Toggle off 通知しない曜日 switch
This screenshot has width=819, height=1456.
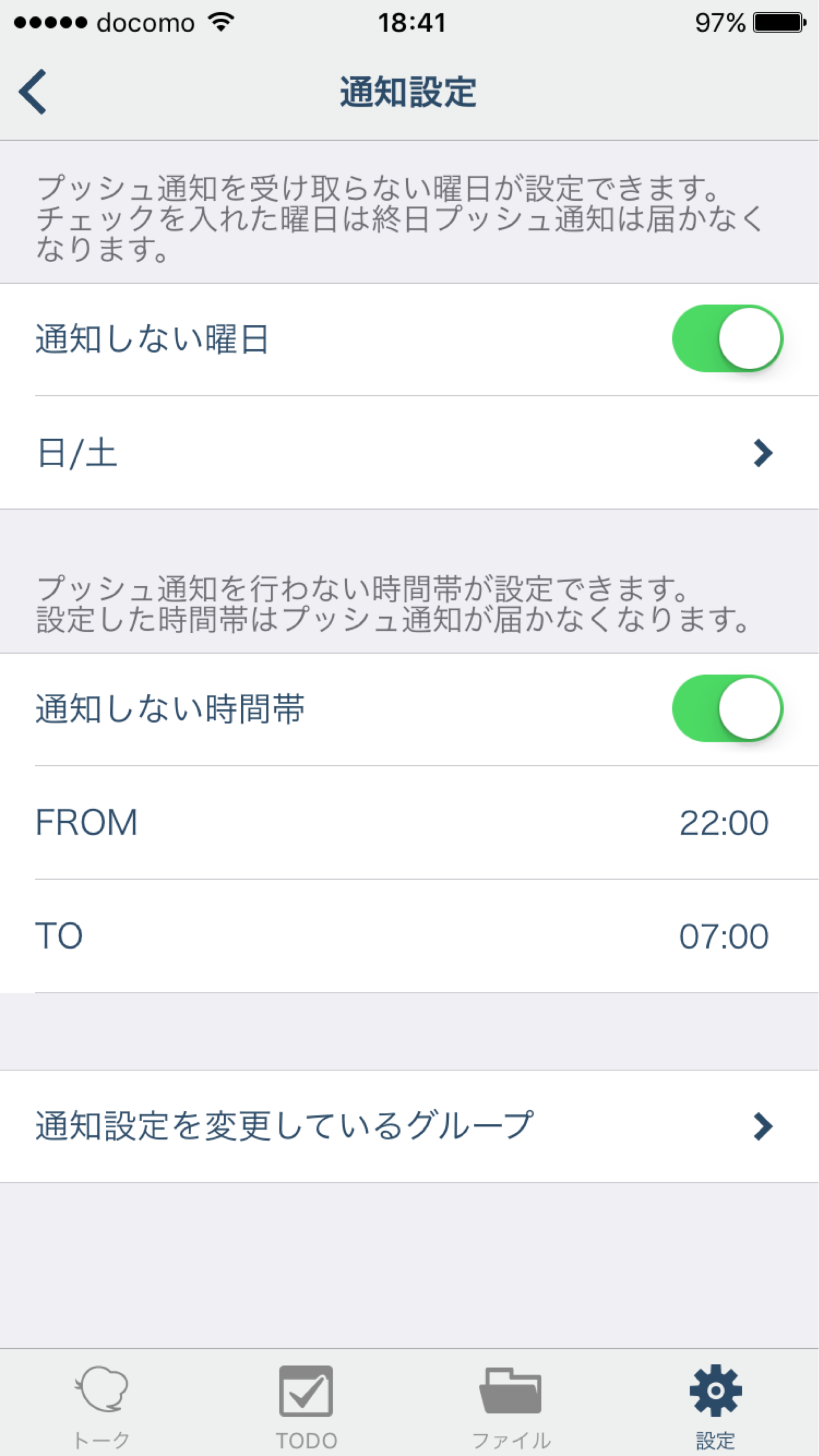click(727, 338)
